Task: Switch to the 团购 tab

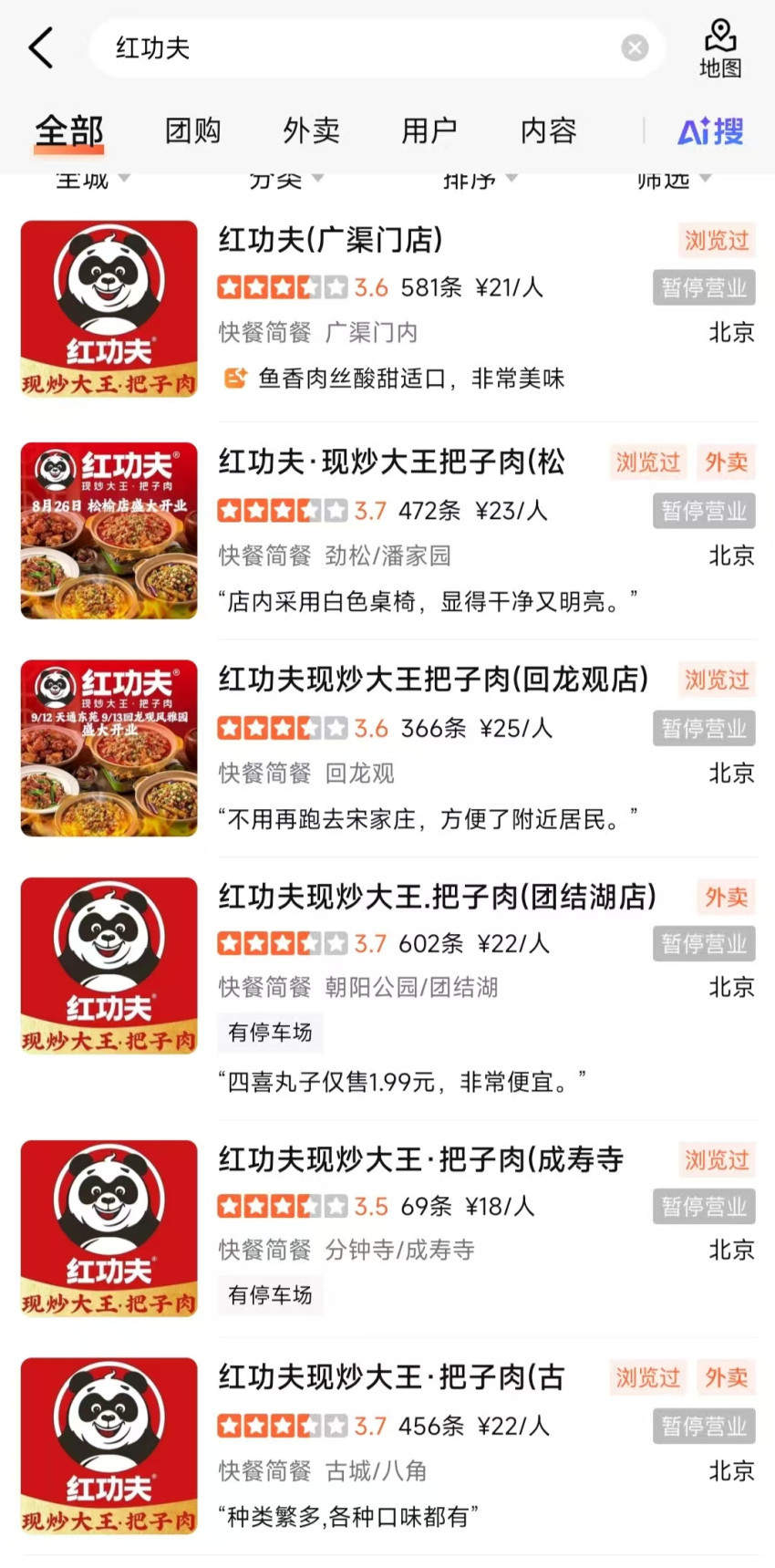Action: 192,131
